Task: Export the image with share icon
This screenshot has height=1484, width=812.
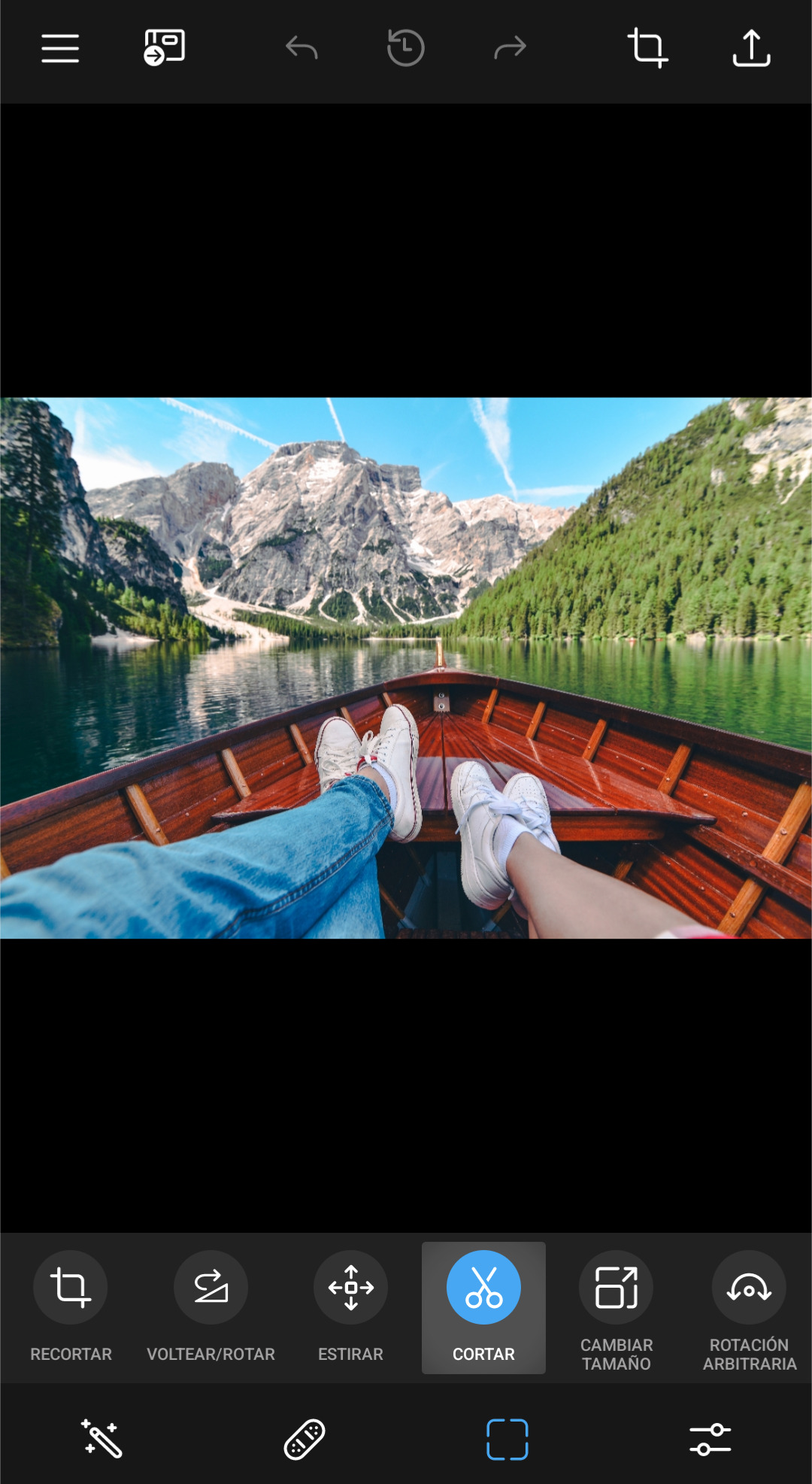Action: pos(751,48)
